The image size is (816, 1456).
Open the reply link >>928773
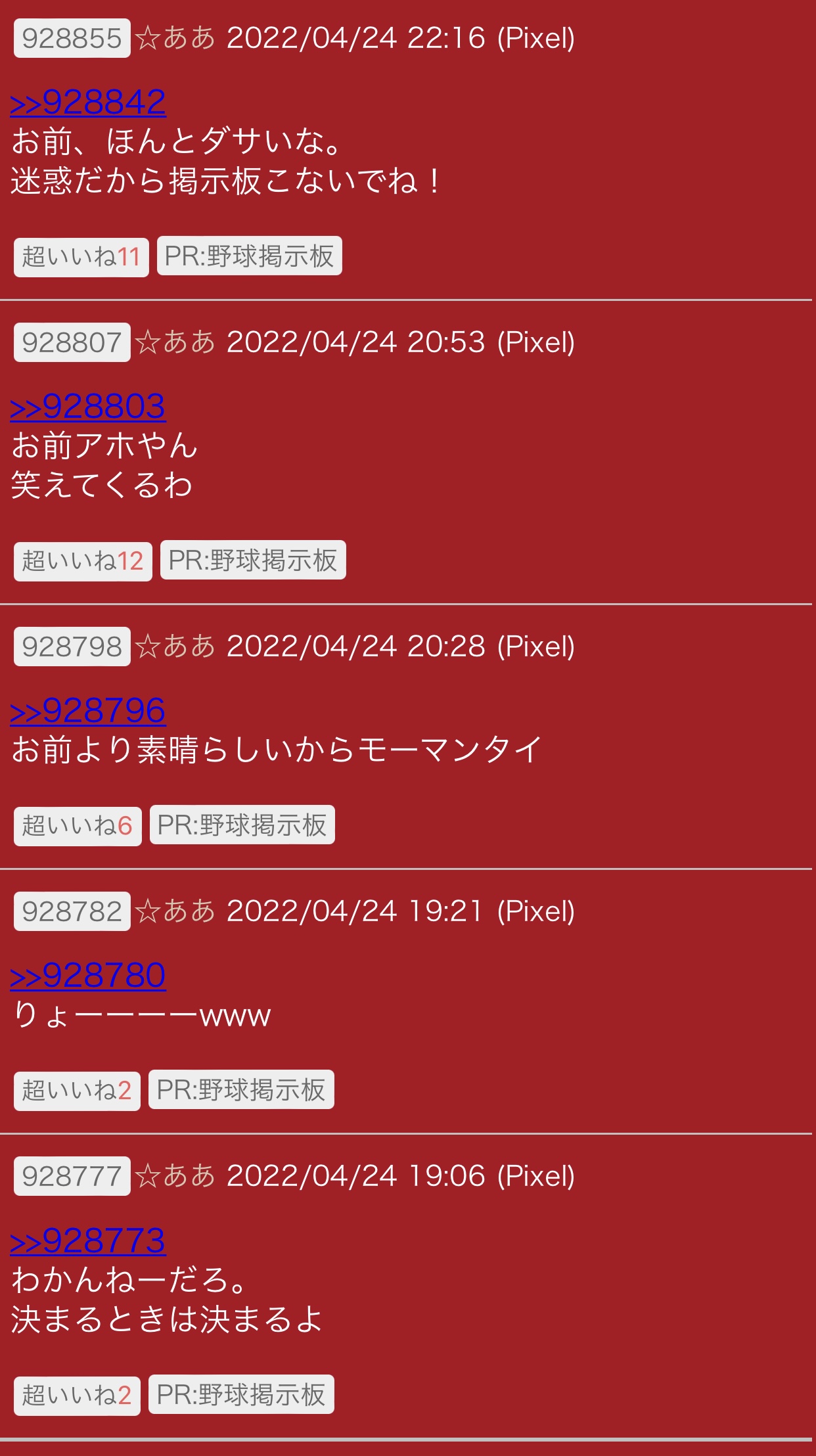pyautogui.click(x=88, y=1241)
